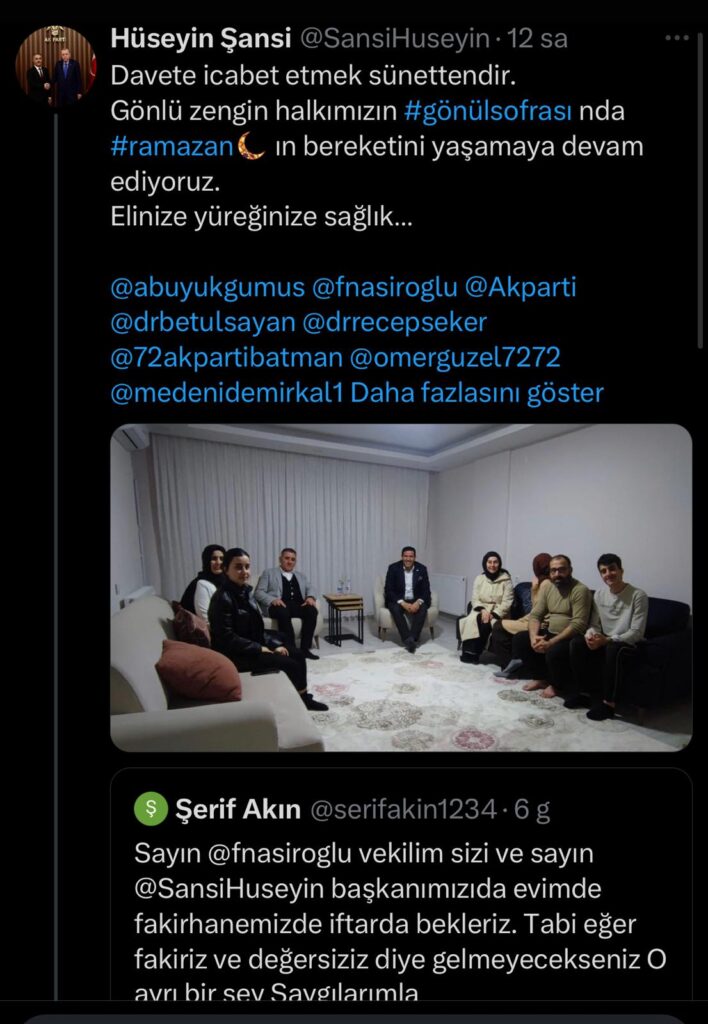Open Hüseyin Şansi's name in tweet header
This screenshot has height=1024, width=708.
[200, 38]
